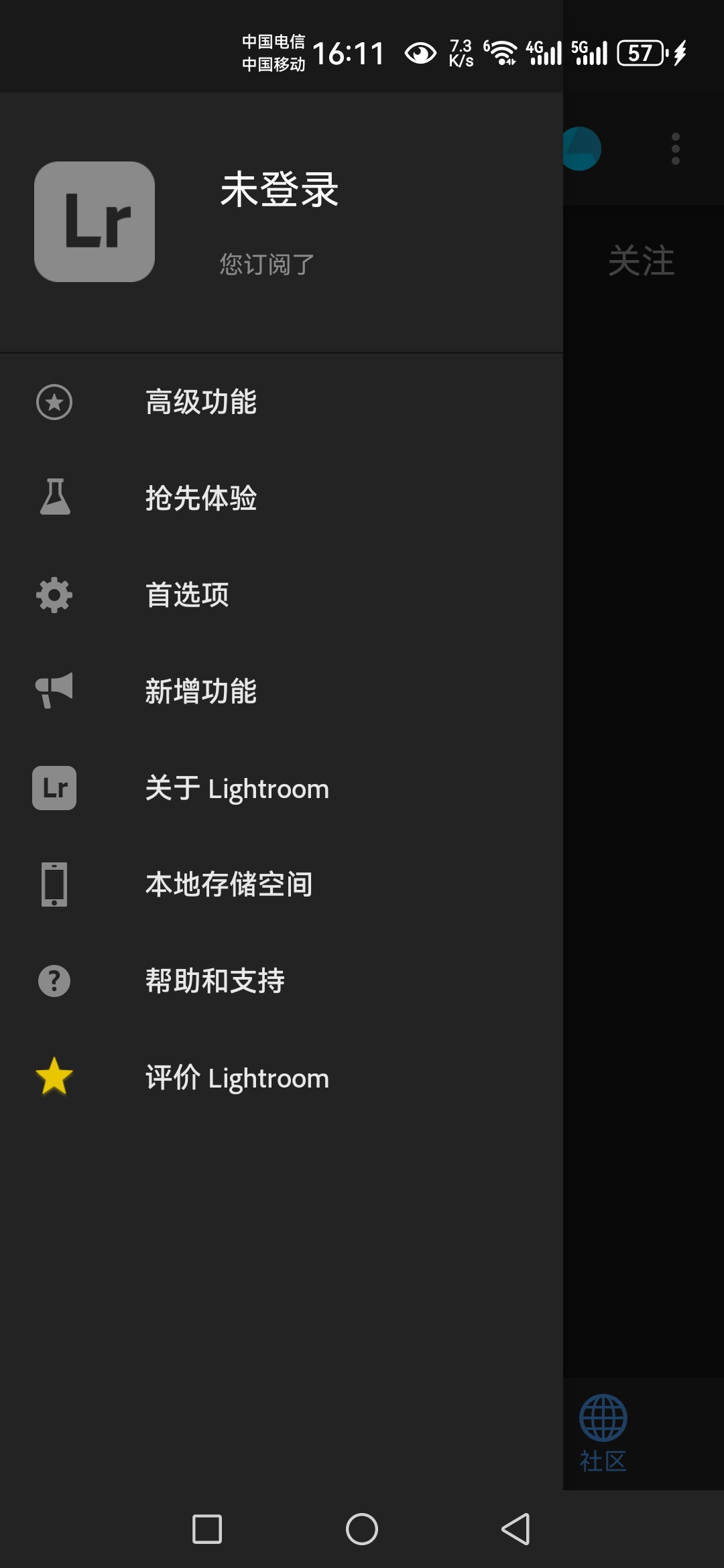Switch to the 社区 community tab
This screenshot has height=1568, width=724.
[603, 1434]
